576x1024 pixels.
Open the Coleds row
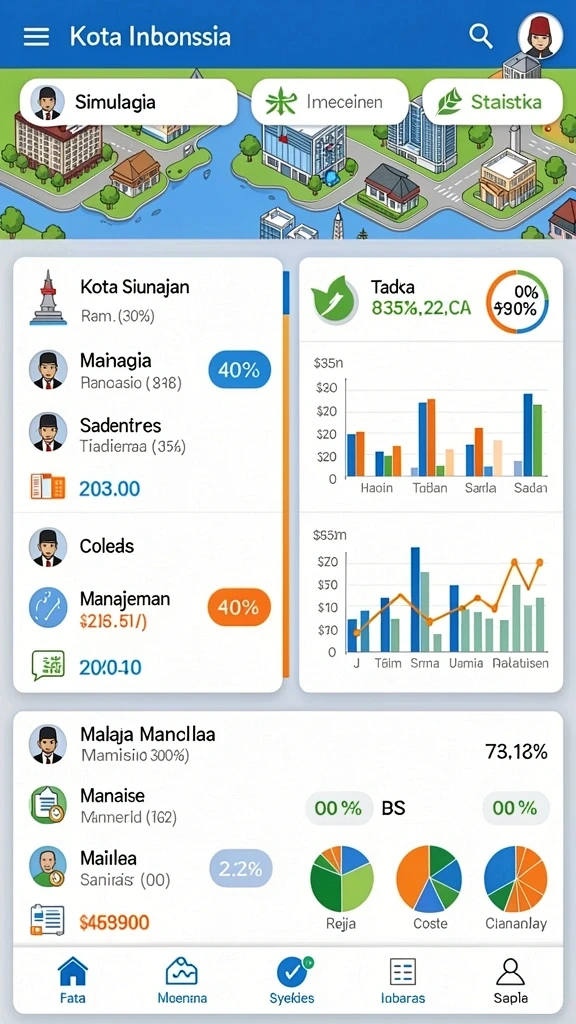point(148,546)
